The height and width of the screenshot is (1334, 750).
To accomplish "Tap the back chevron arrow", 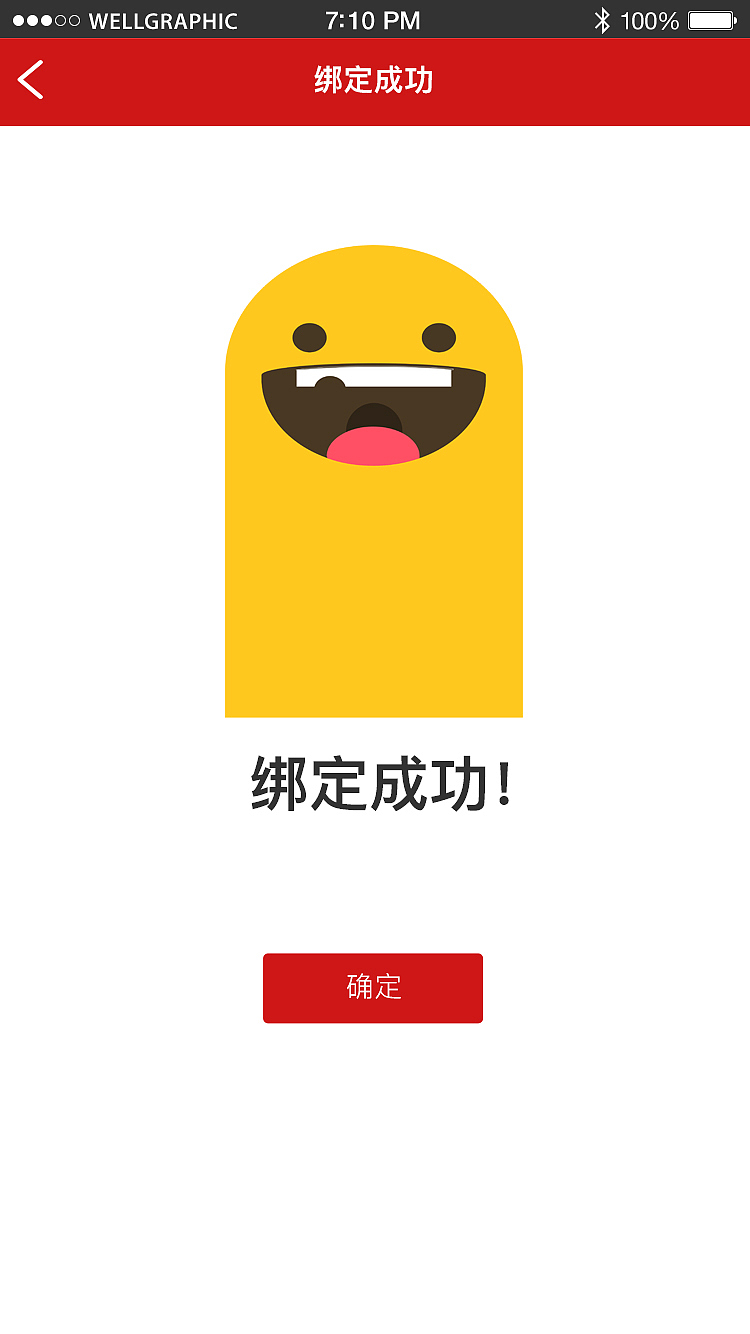I will coord(30,81).
